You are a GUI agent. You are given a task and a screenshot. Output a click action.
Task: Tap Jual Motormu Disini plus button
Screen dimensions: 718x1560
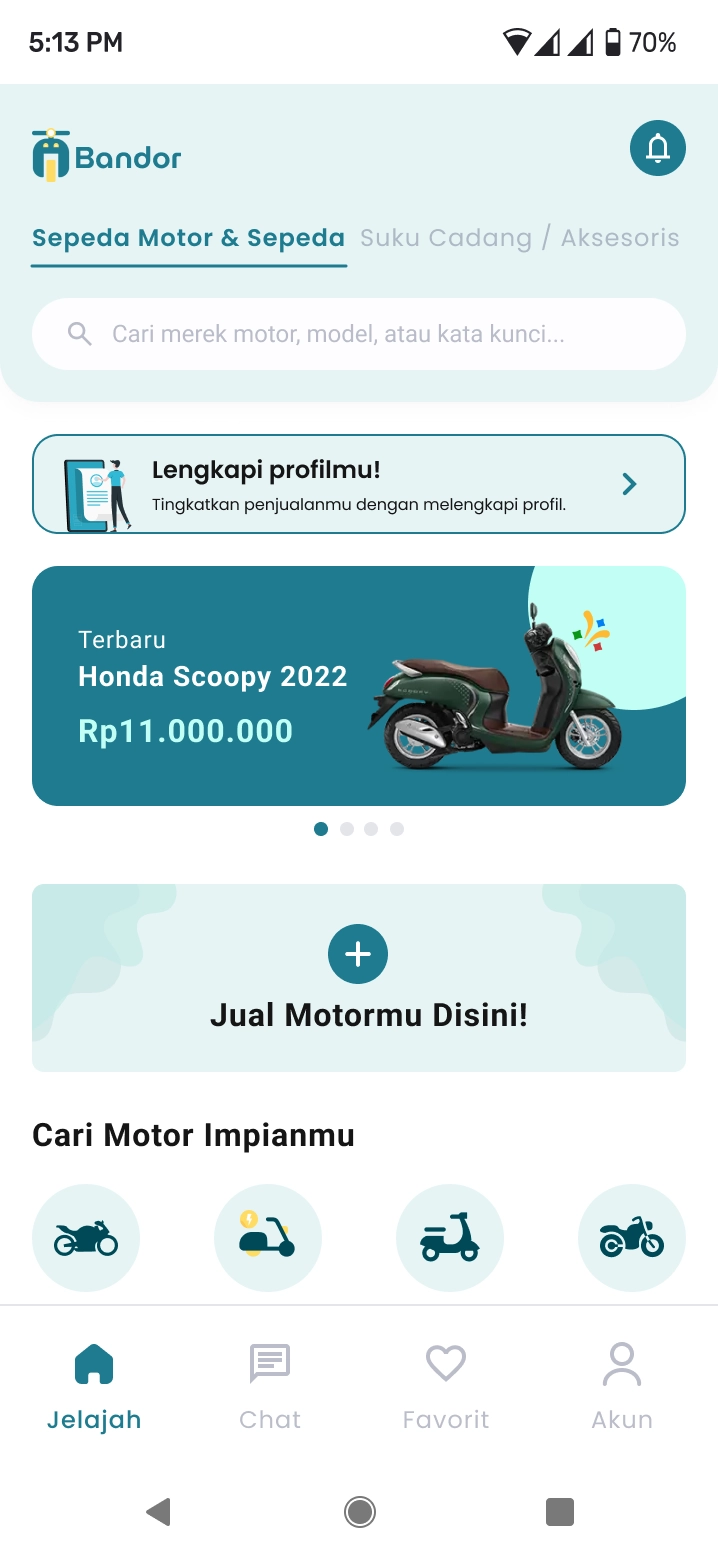[x=358, y=954]
